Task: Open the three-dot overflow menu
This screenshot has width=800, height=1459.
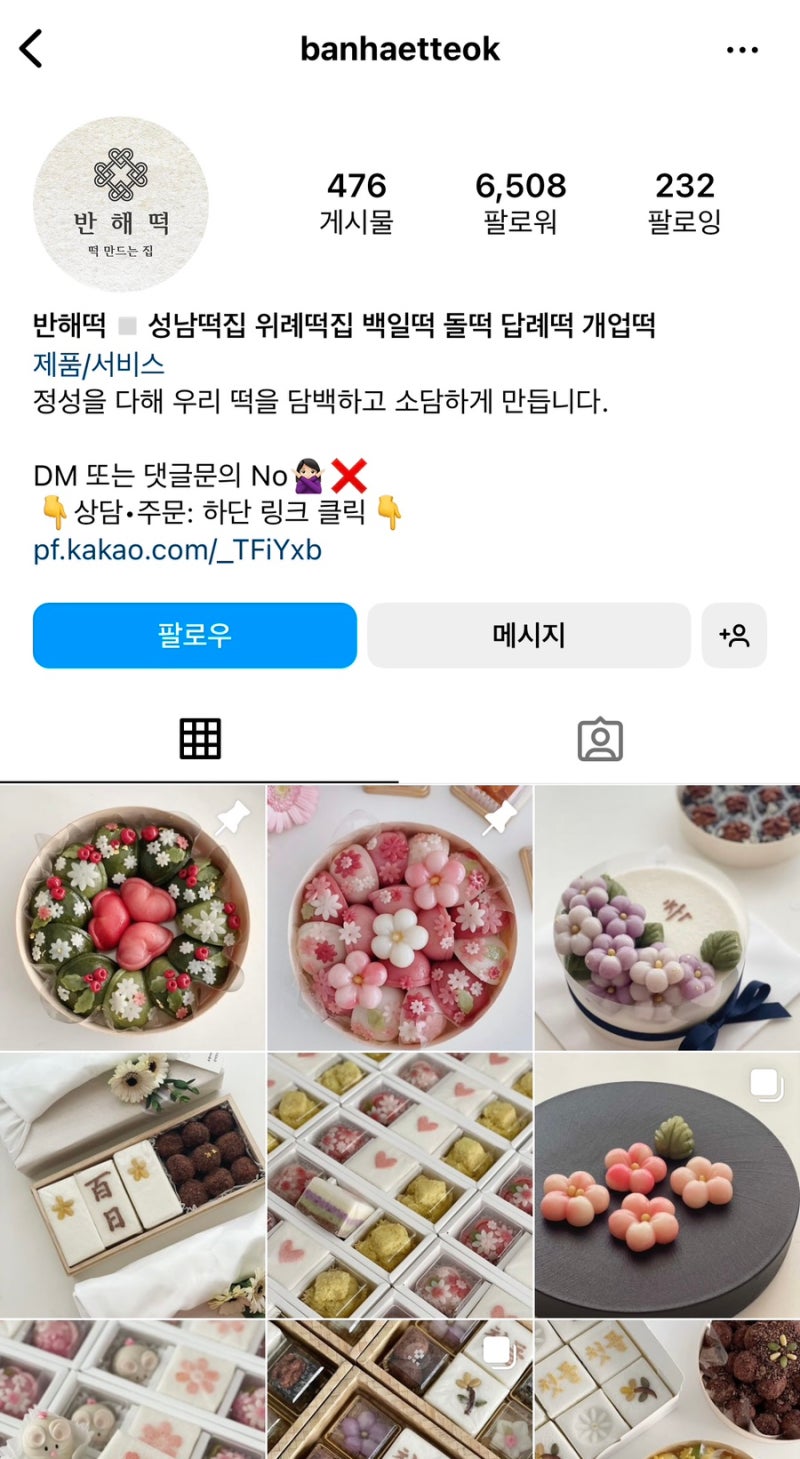Action: [x=742, y=49]
